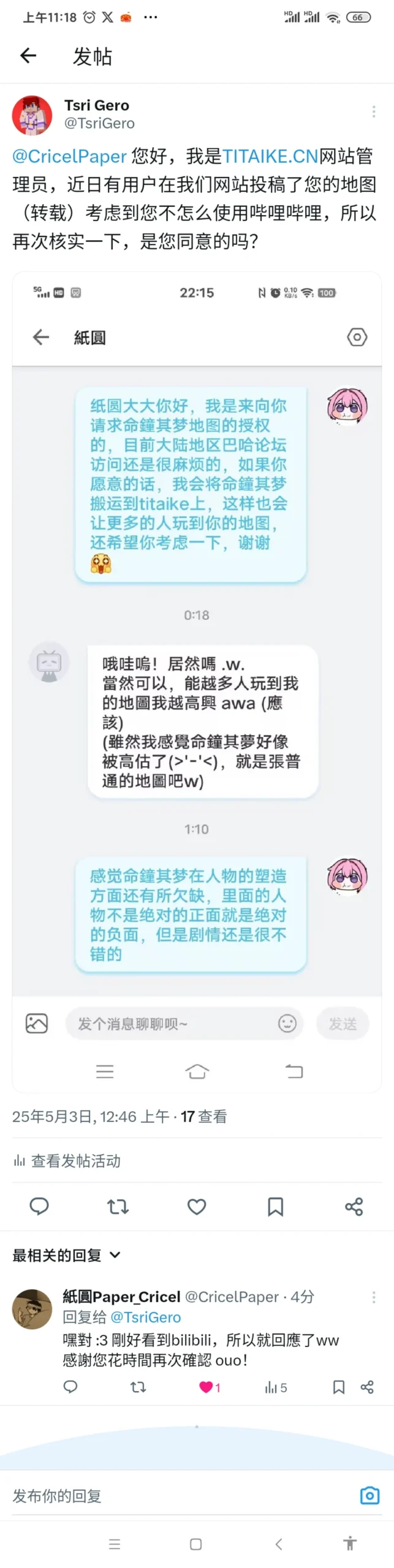The width and height of the screenshot is (394, 1568).
Task: Repost Tsri Gero's post
Action: [118, 1206]
